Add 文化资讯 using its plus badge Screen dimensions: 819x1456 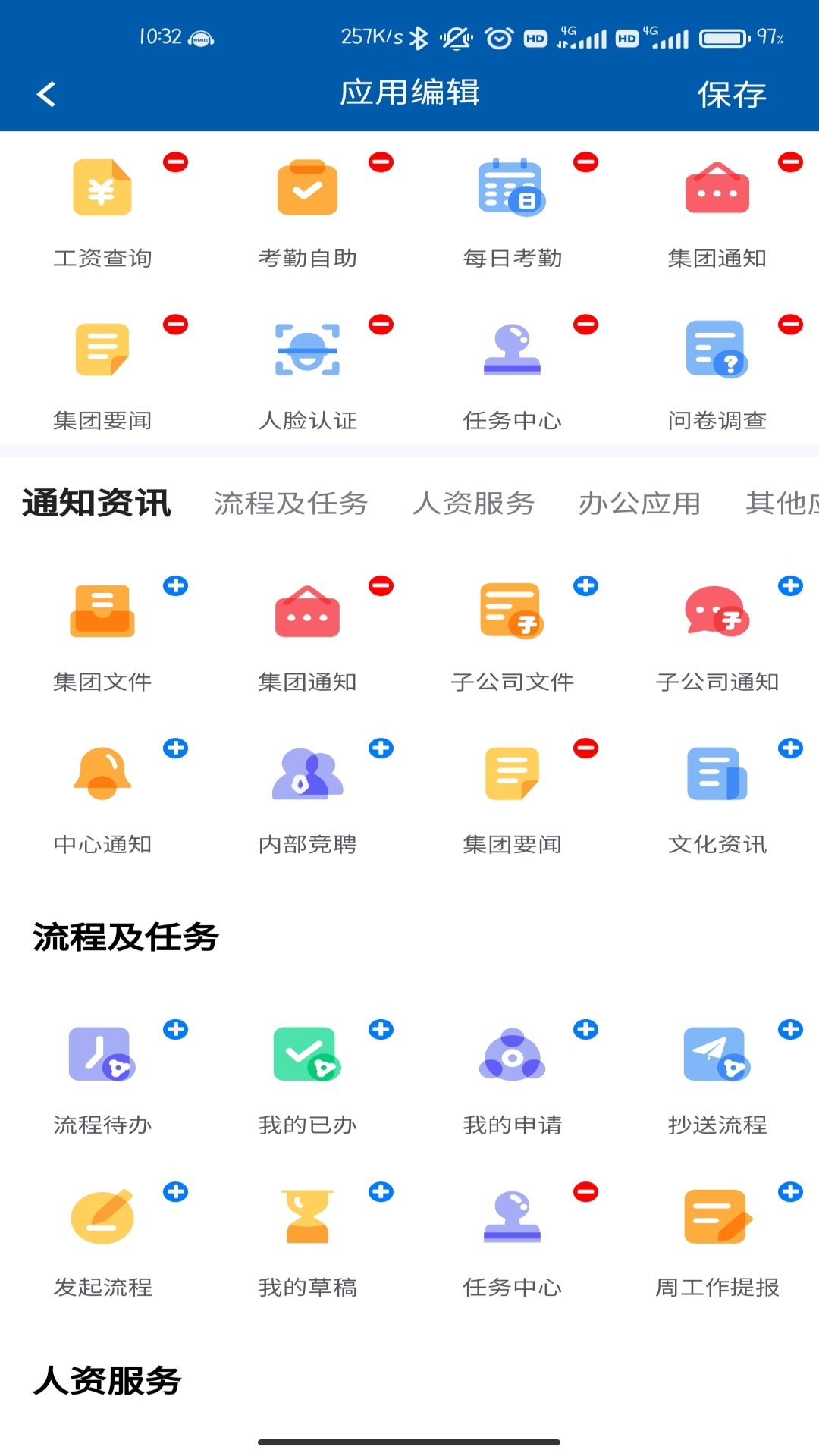[791, 748]
